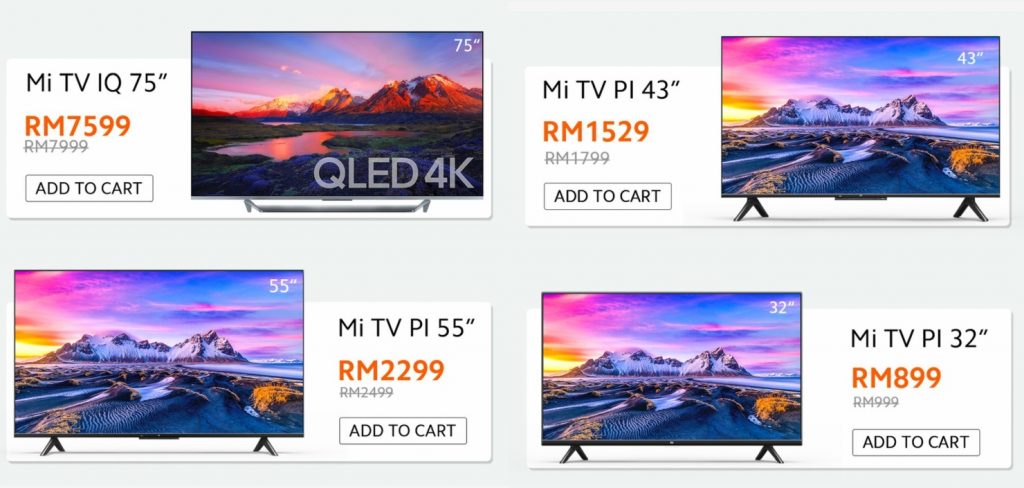
Task: Add Mi TV PI 32" to cart
Action: tap(915, 442)
